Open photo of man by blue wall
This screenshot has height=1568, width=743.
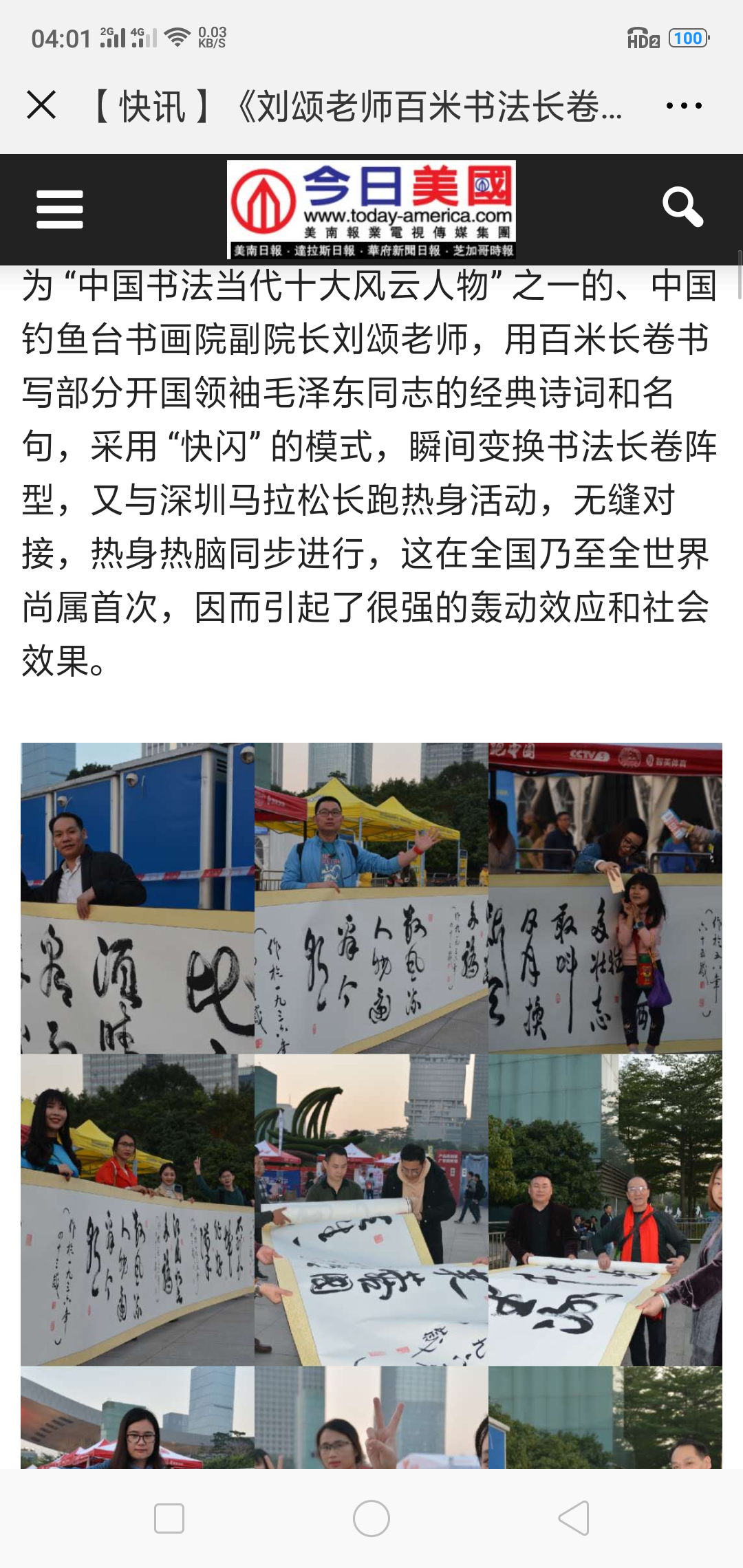138,897
